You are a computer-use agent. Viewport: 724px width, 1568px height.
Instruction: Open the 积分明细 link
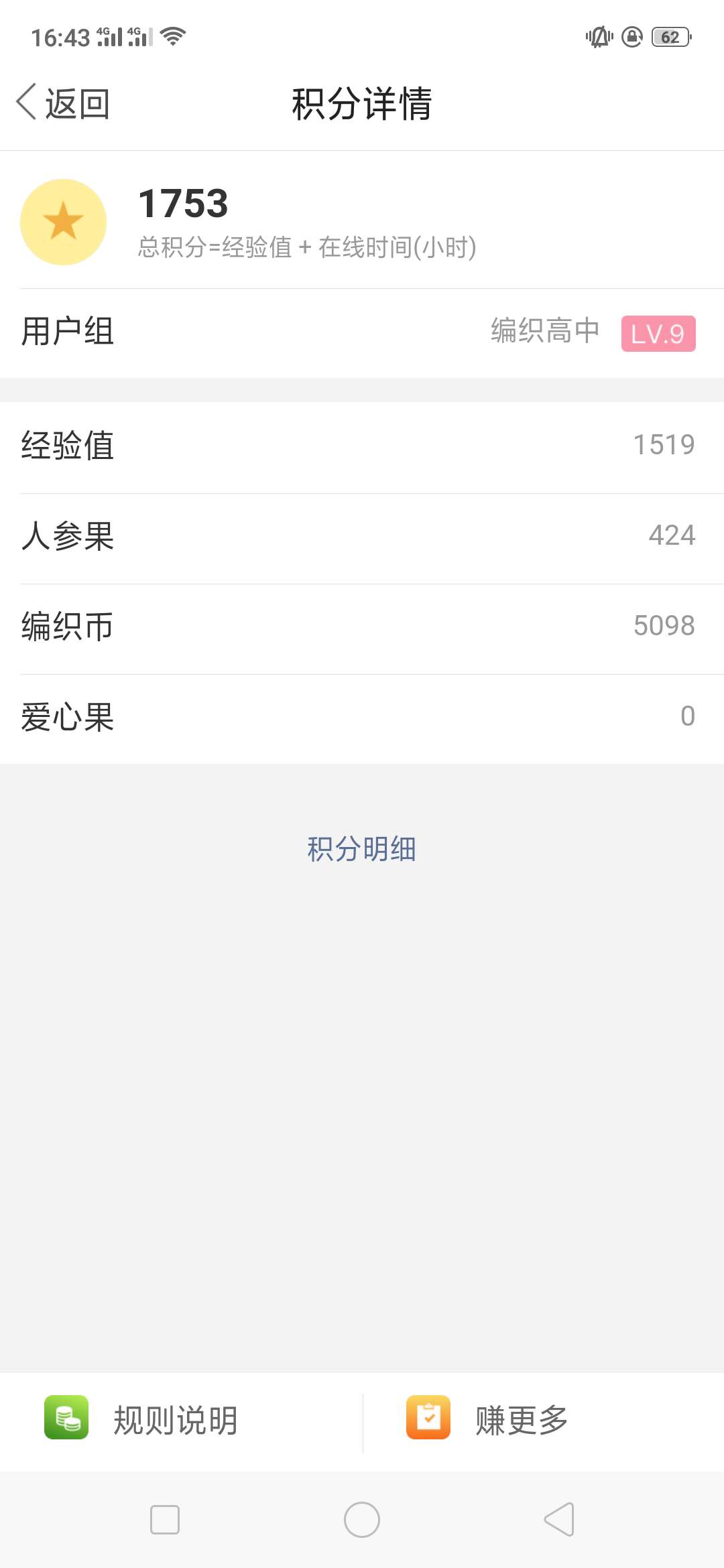[x=362, y=849]
